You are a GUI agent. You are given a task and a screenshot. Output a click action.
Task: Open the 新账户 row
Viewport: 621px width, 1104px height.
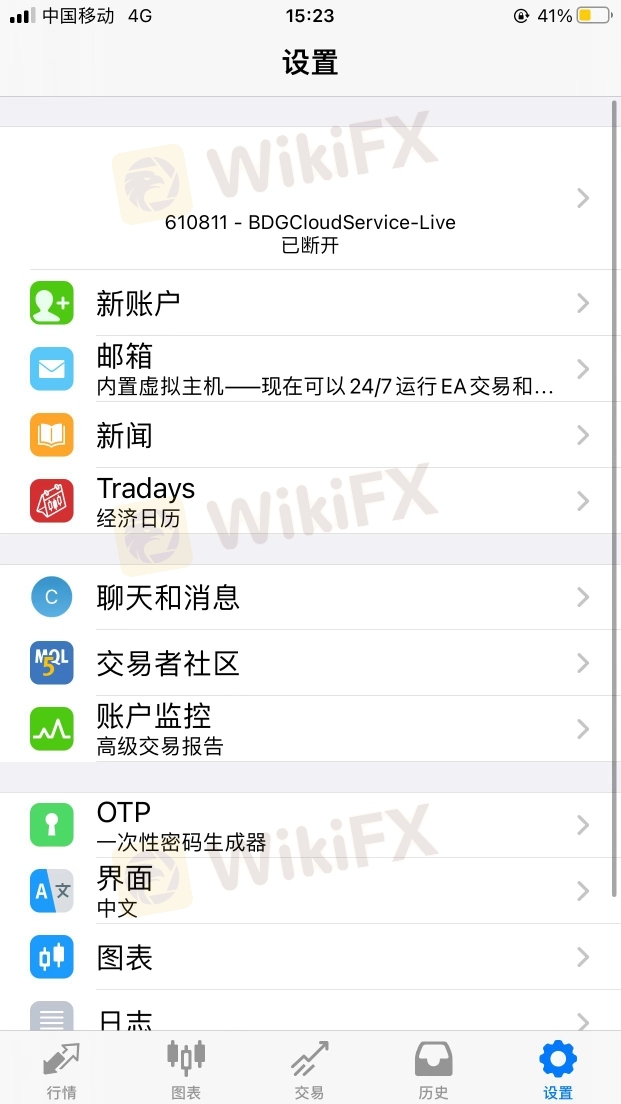(x=310, y=303)
